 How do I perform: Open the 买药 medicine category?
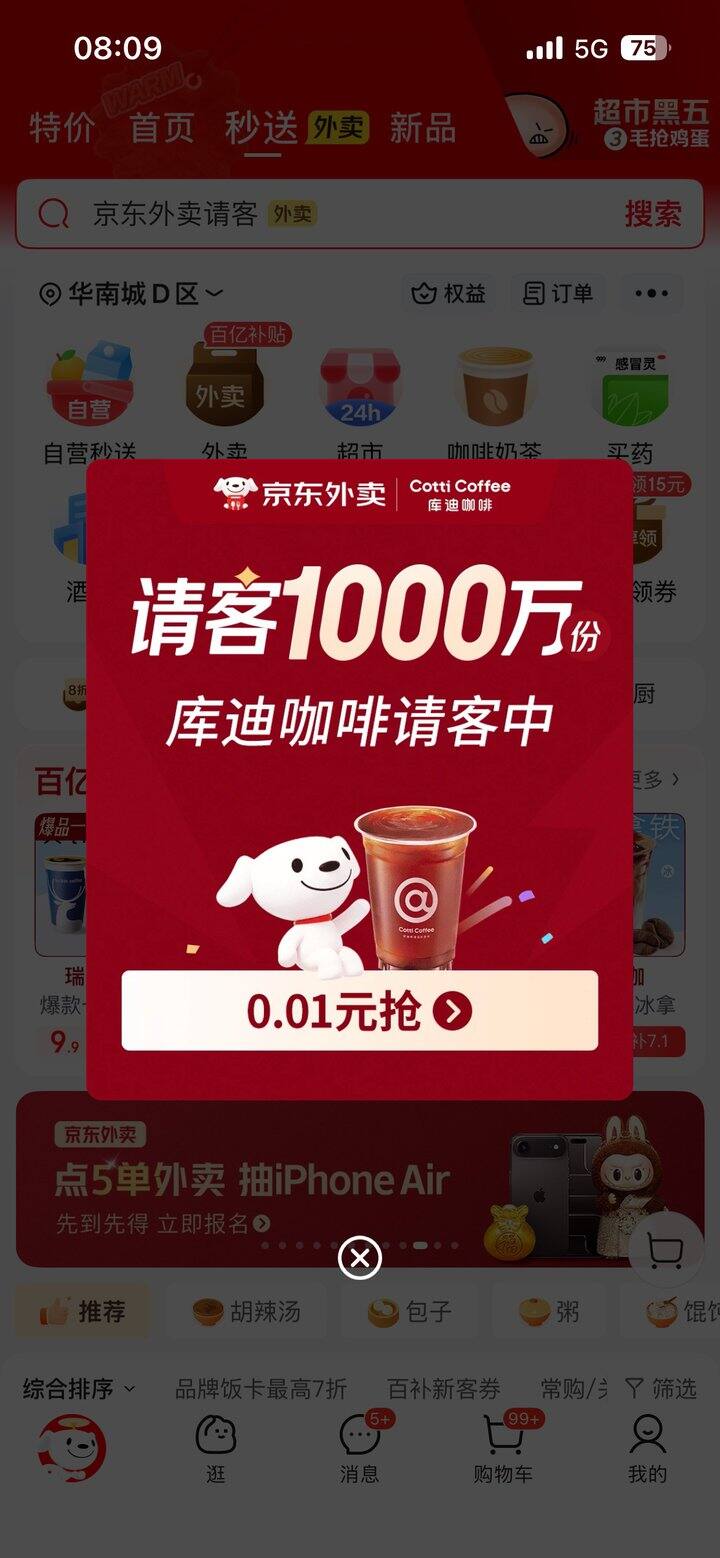[629, 402]
